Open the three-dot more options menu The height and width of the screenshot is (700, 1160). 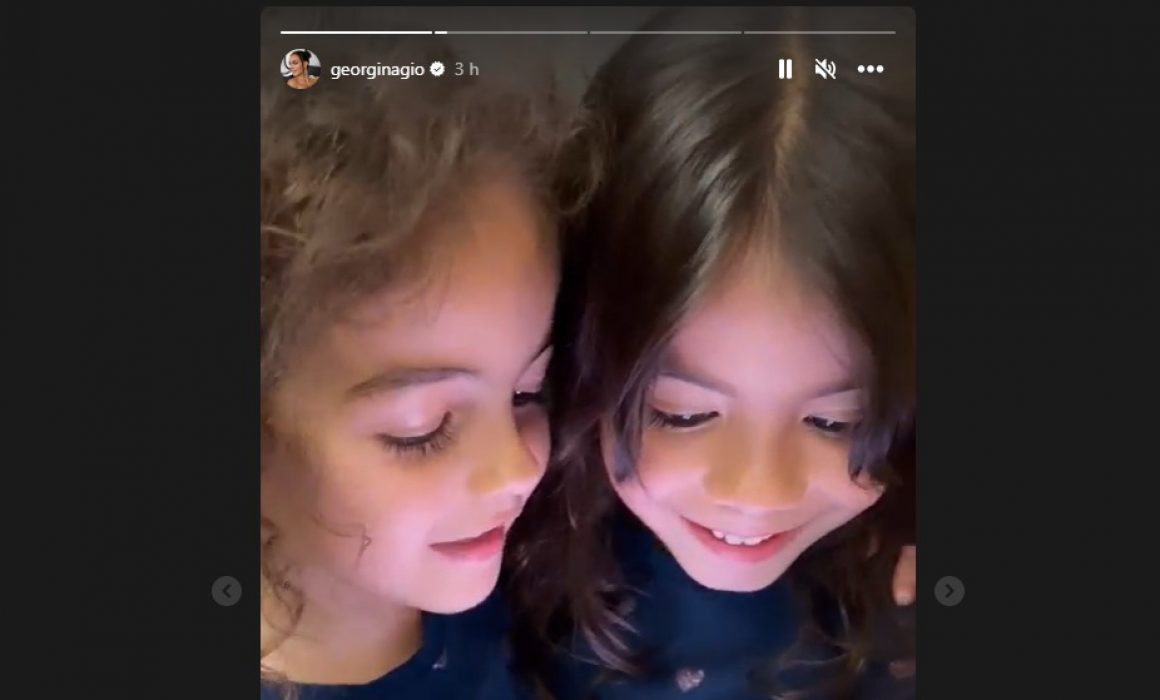point(870,69)
